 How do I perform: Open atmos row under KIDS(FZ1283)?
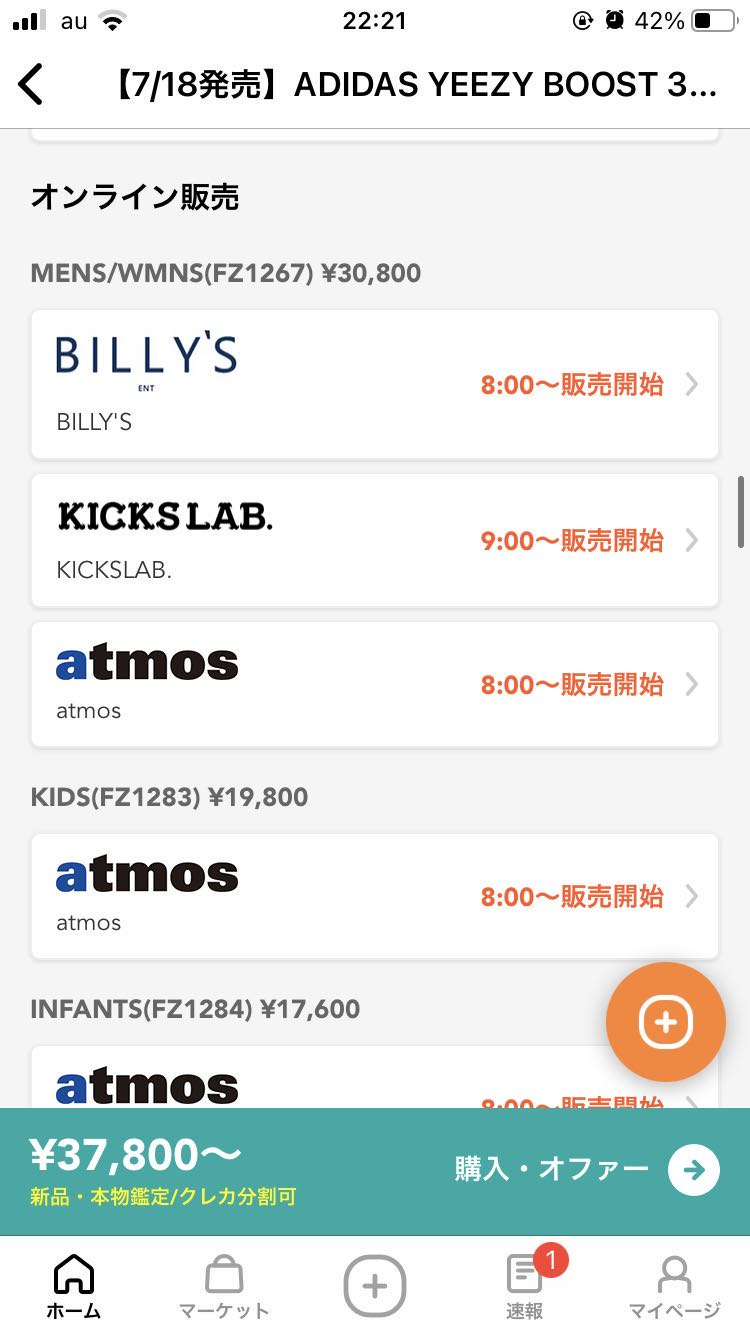pos(375,896)
